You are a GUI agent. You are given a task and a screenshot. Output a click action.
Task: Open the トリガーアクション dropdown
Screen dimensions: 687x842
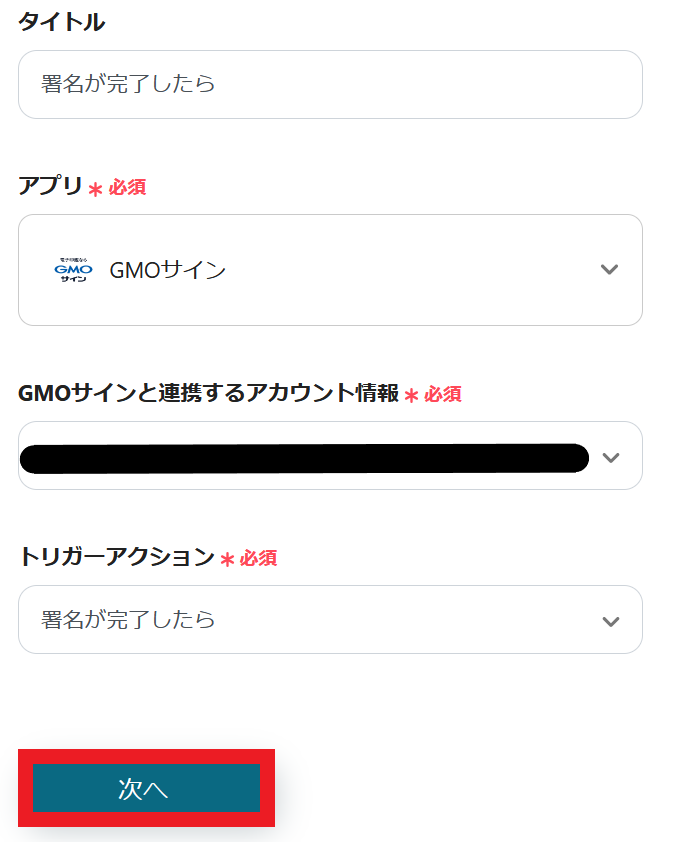tap(330, 620)
